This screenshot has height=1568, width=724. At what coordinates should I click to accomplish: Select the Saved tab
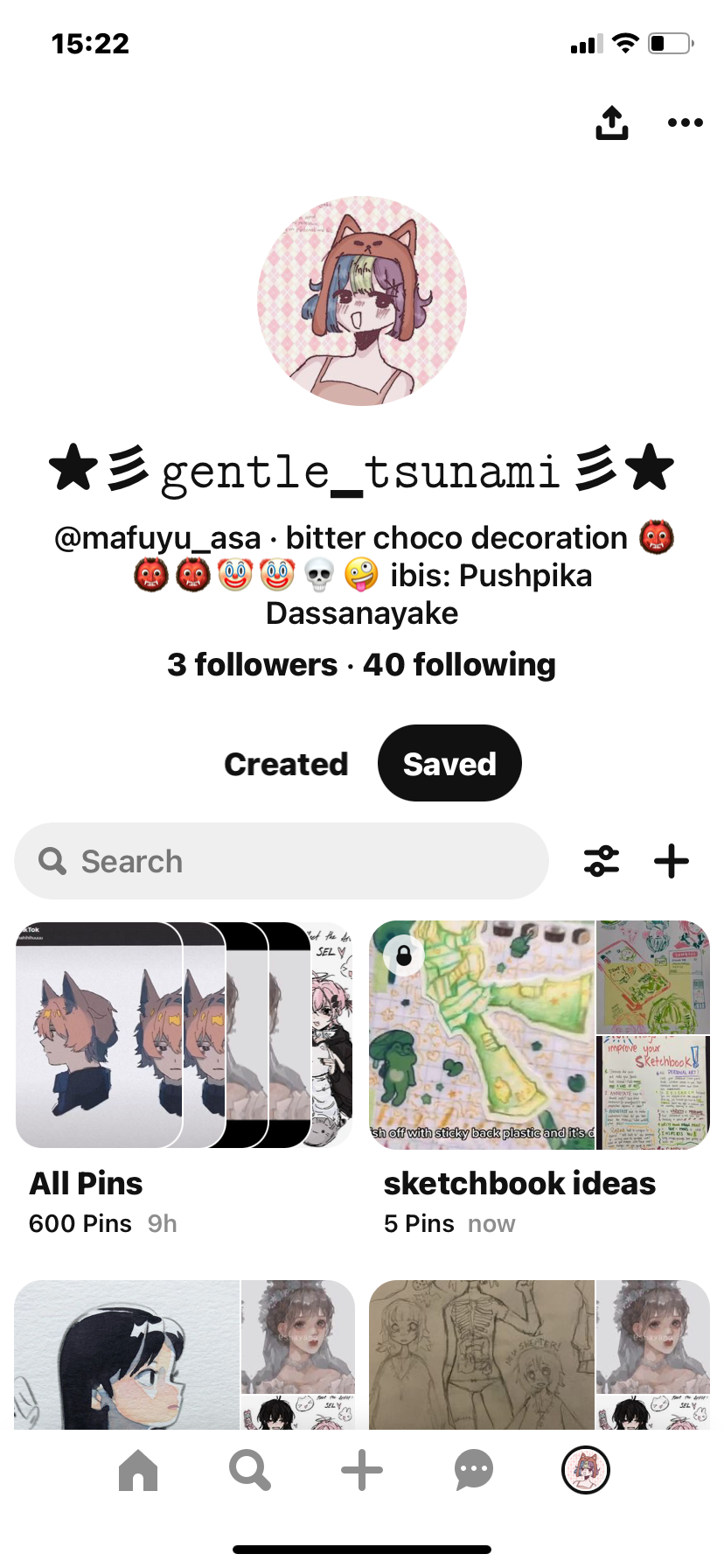coord(449,763)
